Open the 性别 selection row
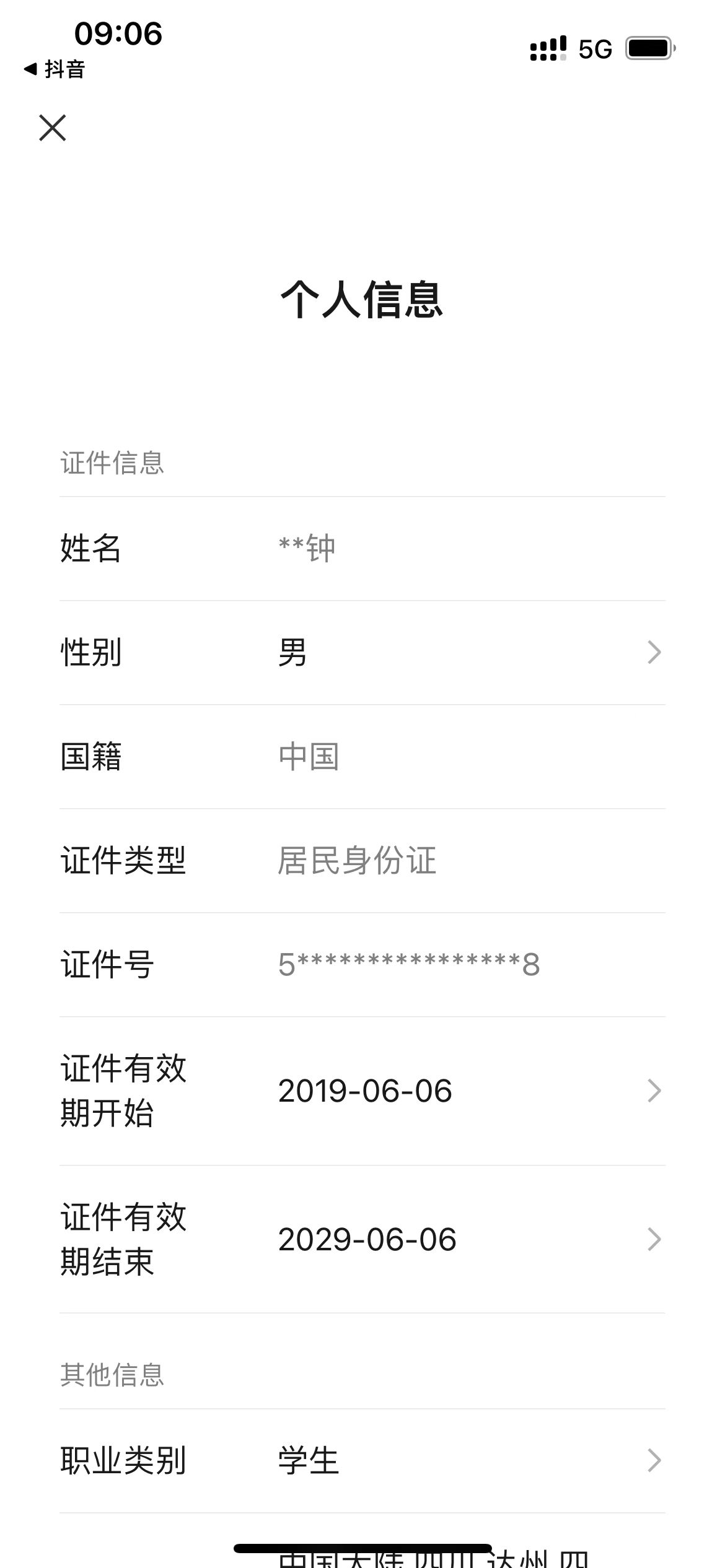Image resolution: width=725 pixels, height=1568 pixels. point(362,652)
